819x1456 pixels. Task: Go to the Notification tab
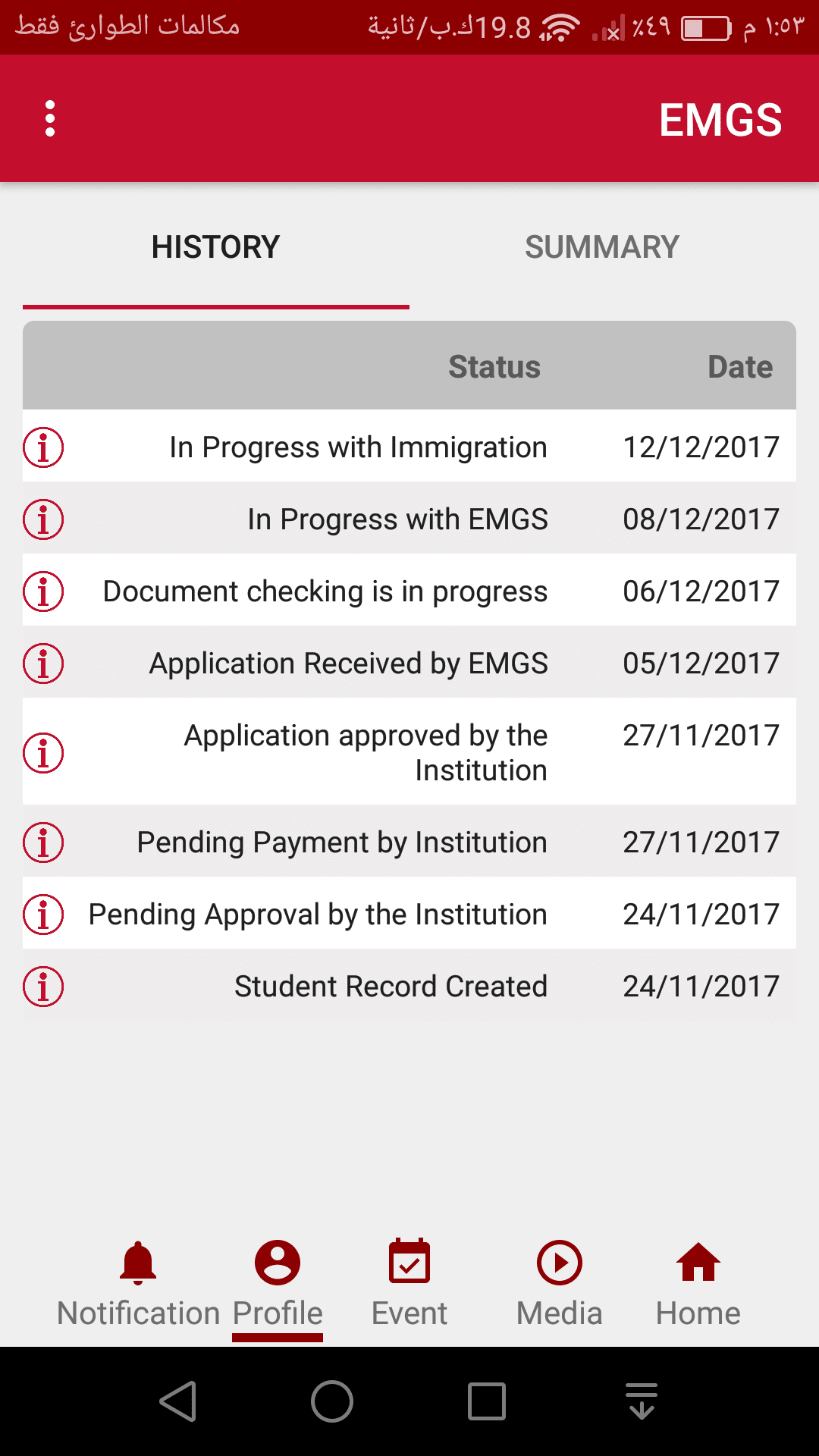pyautogui.click(x=138, y=1283)
